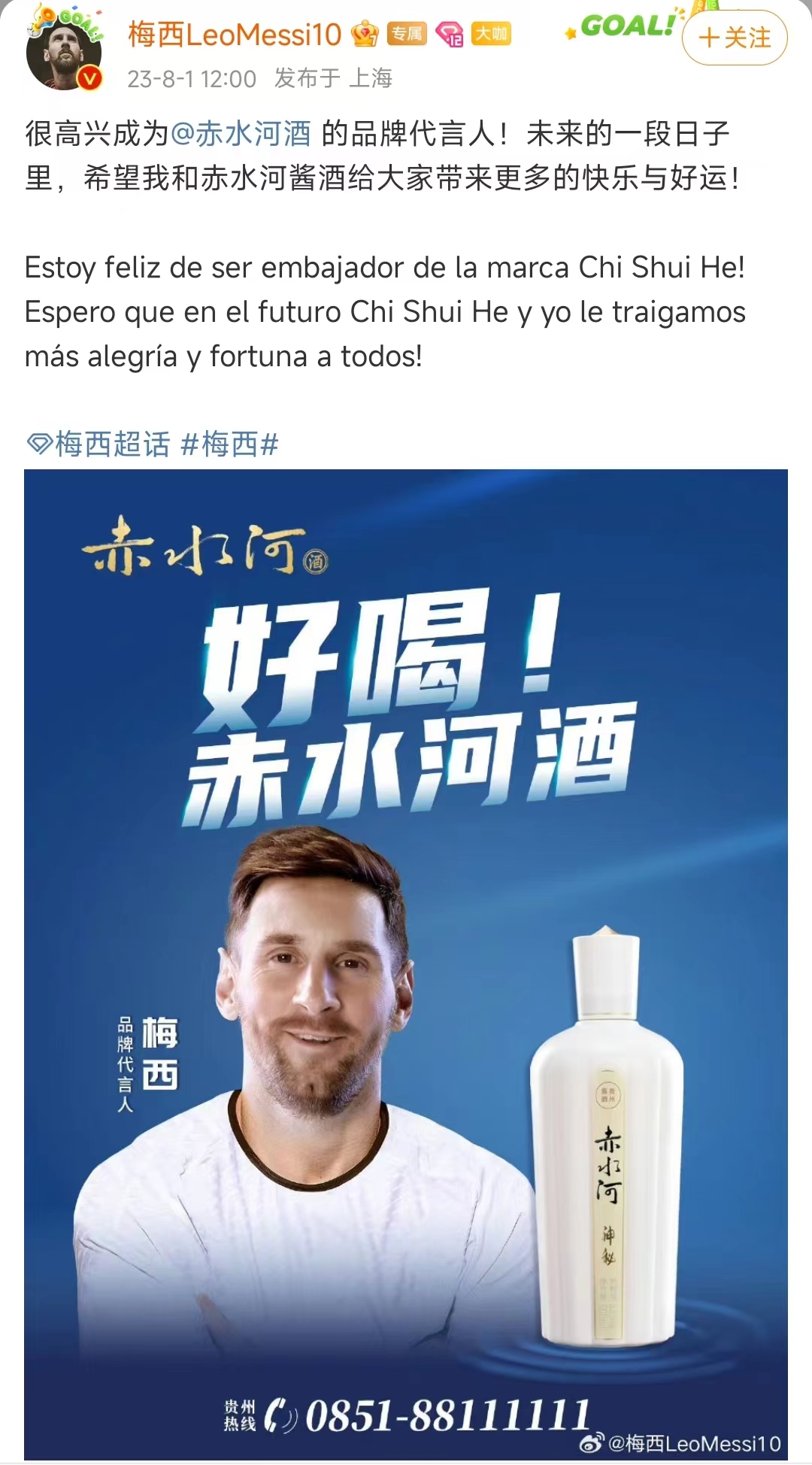Open the @赤水河酒 mention link
The image size is (812, 1465).
(241, 134)
